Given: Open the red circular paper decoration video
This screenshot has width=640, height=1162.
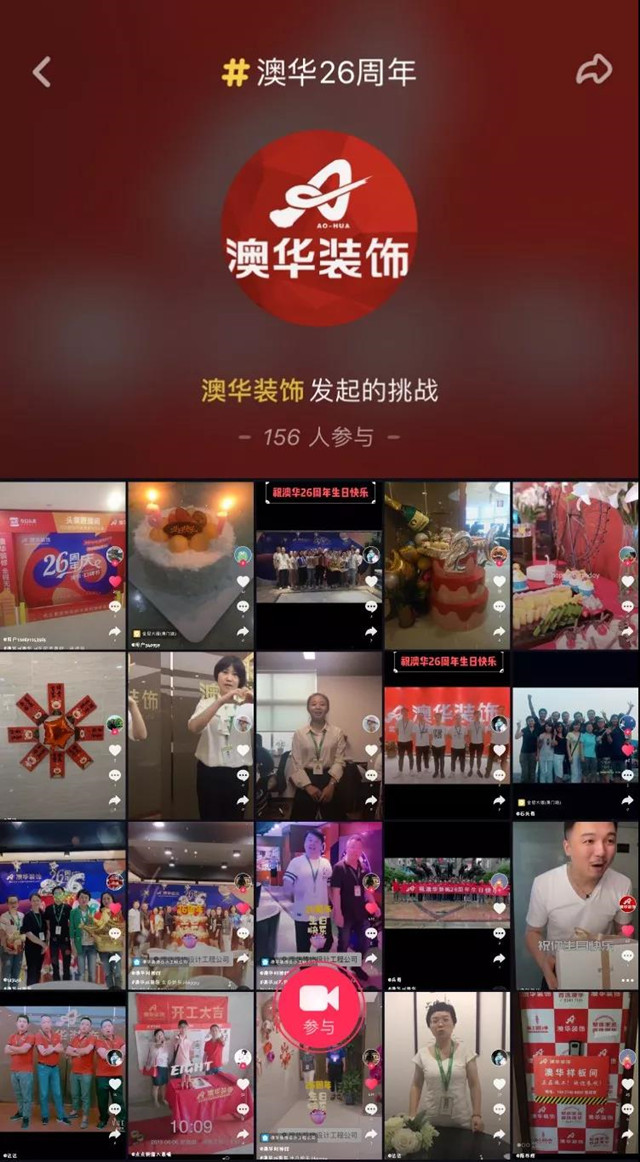Looking at the screenshot, I should (62, 735).
